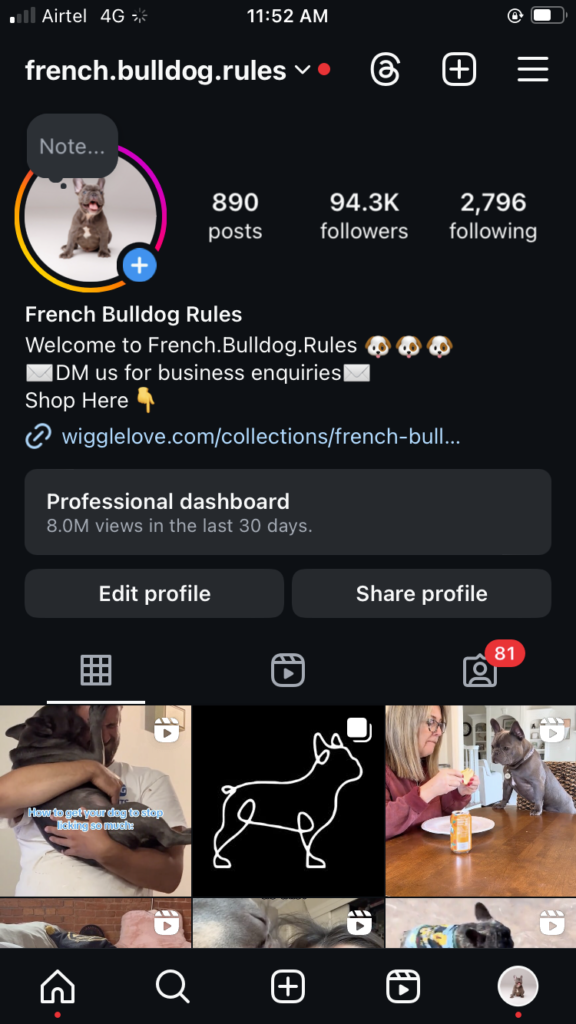
Task: Switch to the Reels profile tab
Action: click(288, 670)
